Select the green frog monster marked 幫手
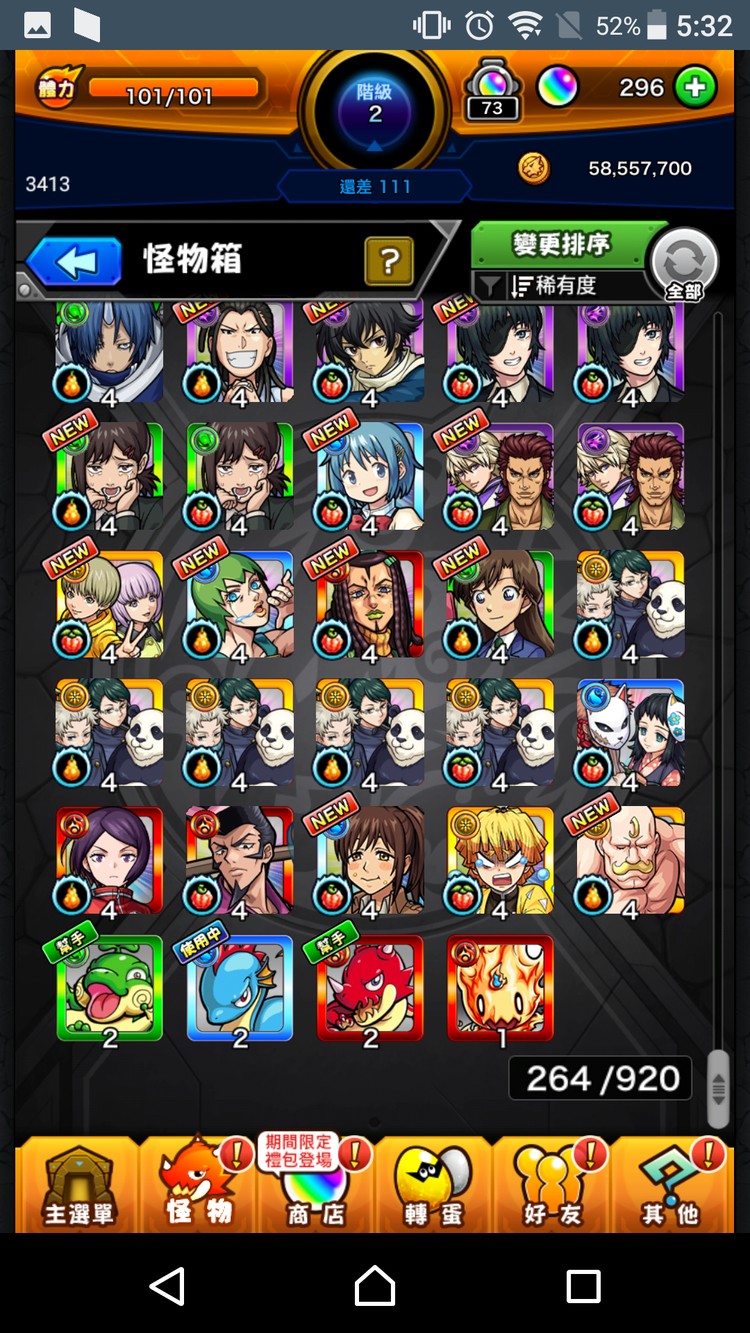The height and width of the screenshot is (1333, 750). click(109, 988)
